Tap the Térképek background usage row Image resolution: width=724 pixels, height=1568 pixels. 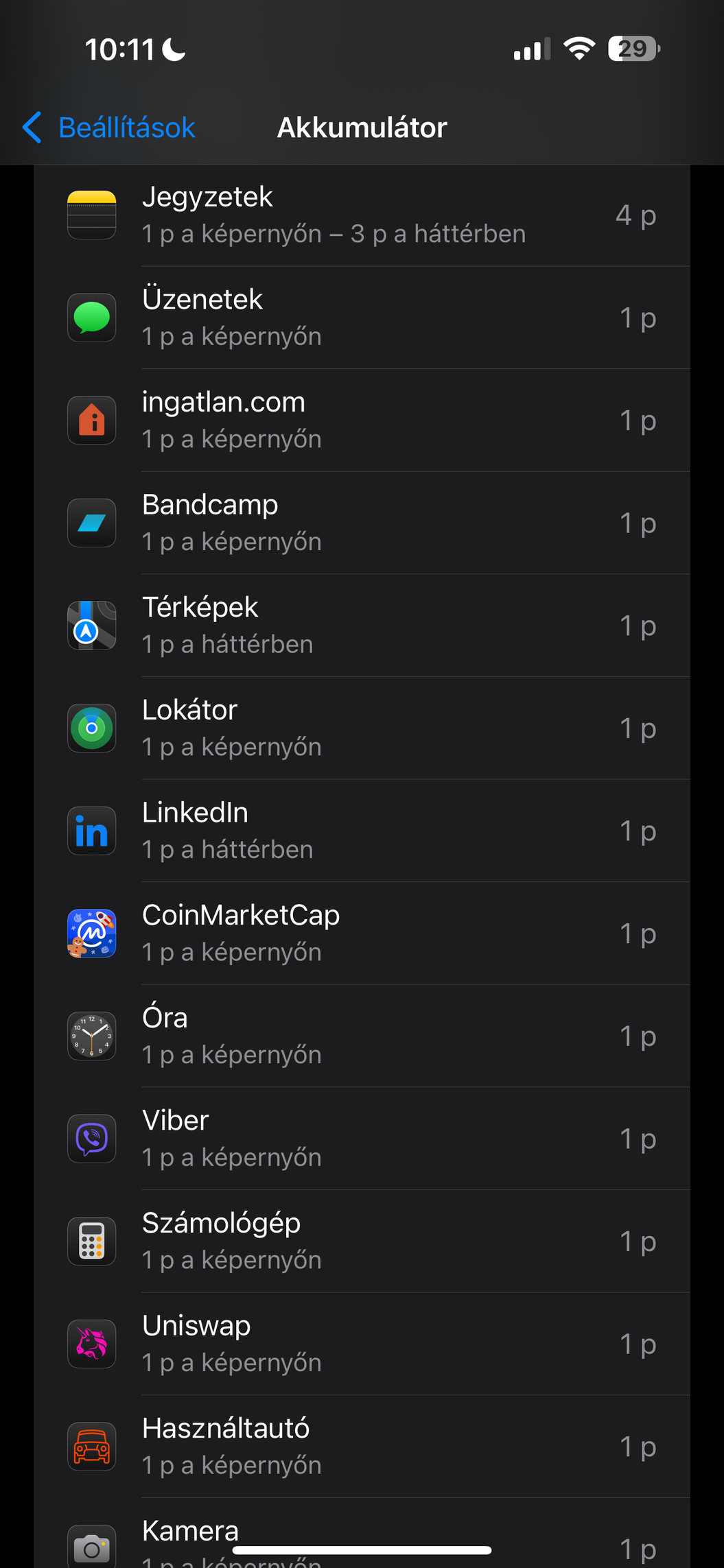pos(362,626)
